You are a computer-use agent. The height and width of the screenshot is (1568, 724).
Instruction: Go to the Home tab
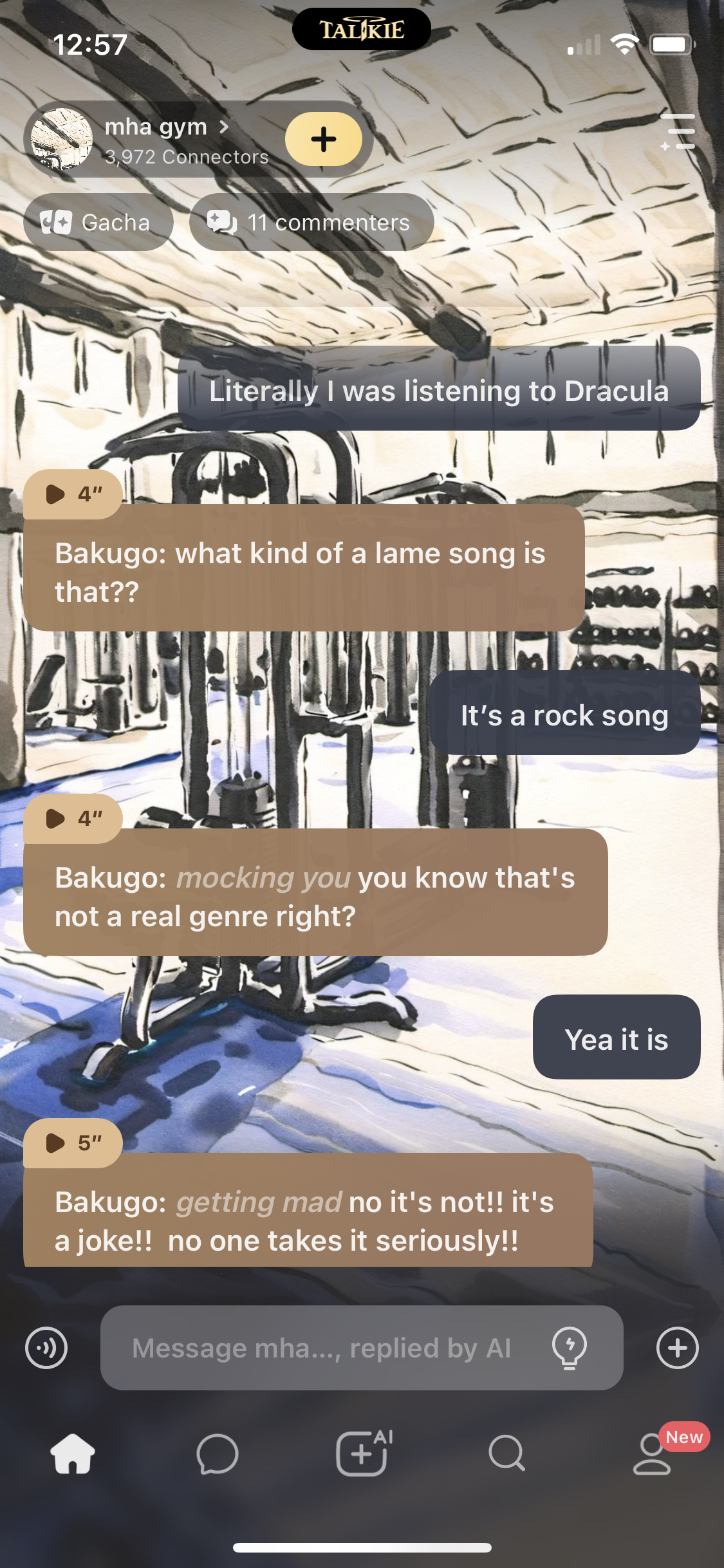coord(73,1454)
